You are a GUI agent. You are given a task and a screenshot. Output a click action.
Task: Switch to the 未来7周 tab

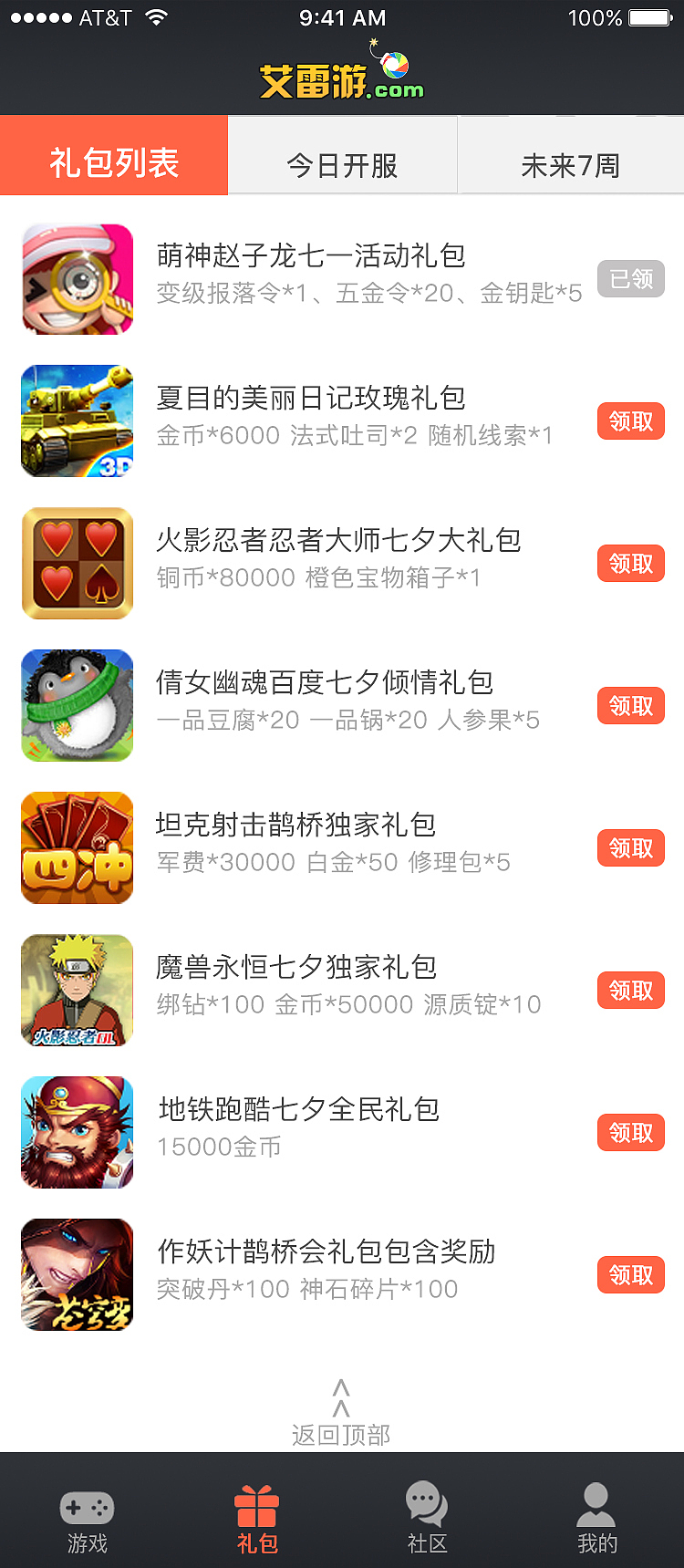click(x=570, y=155)
